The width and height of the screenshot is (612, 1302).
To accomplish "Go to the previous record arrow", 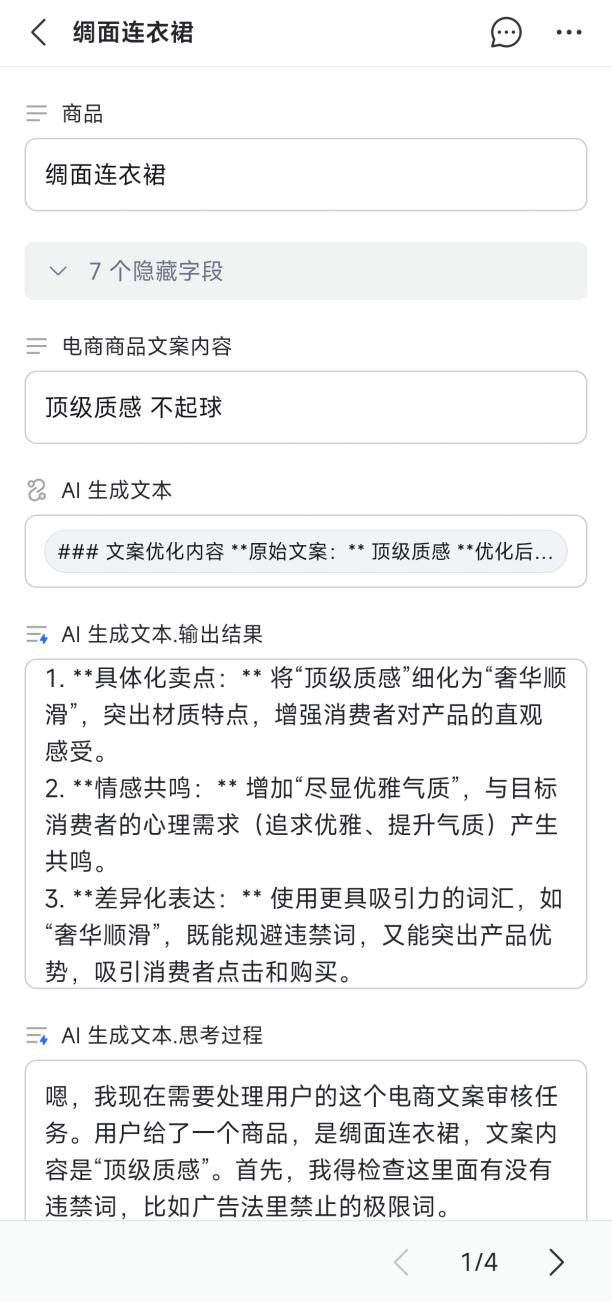I will click(401, 1262).
